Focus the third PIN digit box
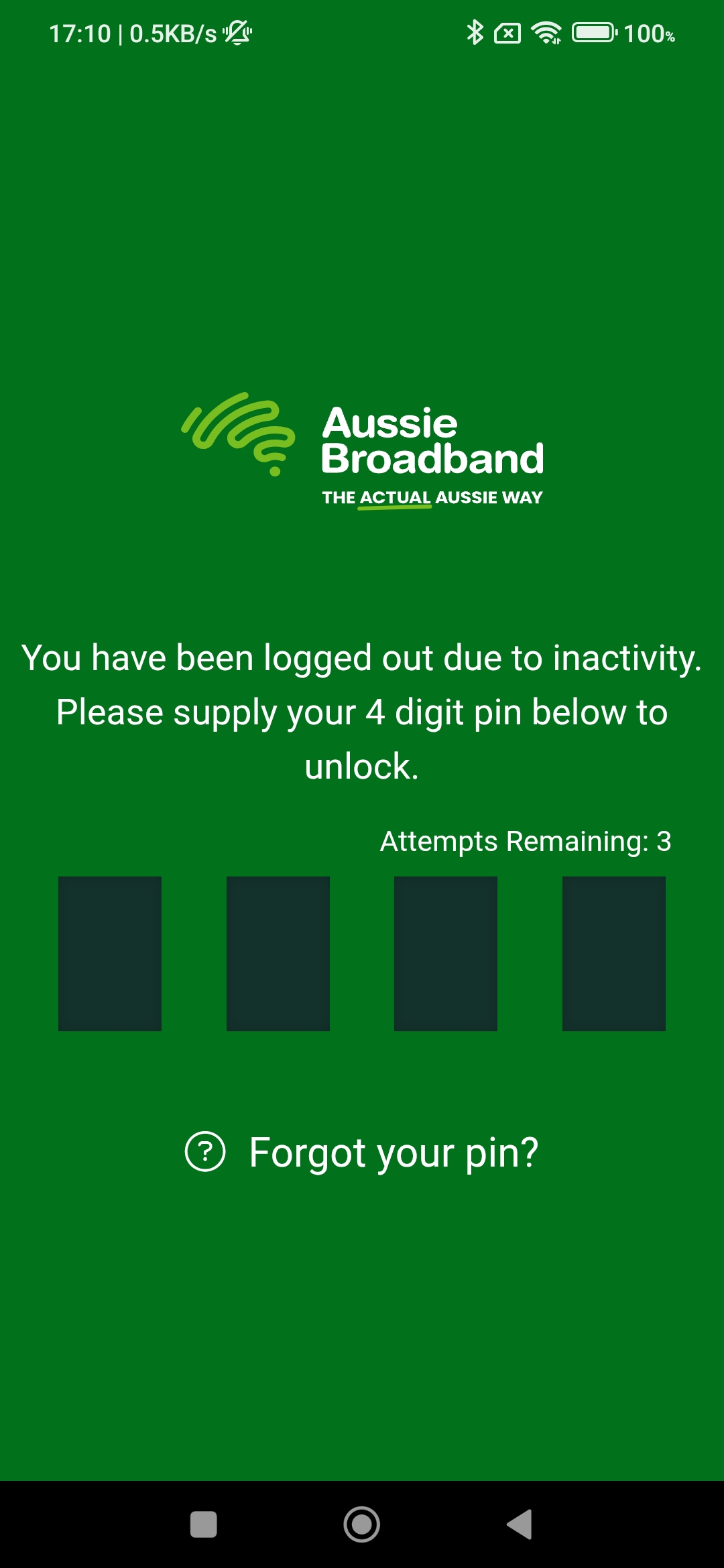Viewport: 724px width, 1568px height. tap(446, 953)
